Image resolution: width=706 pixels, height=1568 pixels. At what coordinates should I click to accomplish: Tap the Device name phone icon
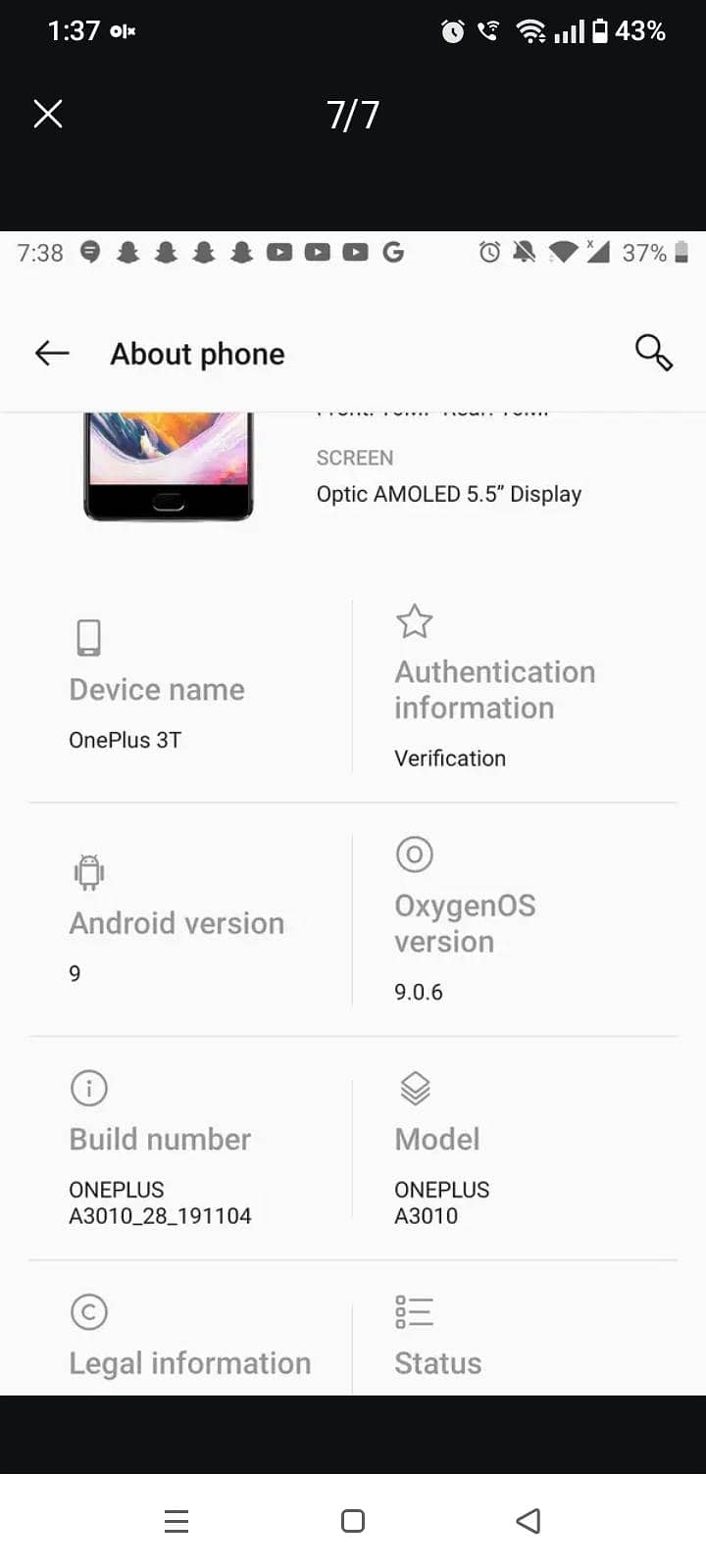[x=88, y=635]
